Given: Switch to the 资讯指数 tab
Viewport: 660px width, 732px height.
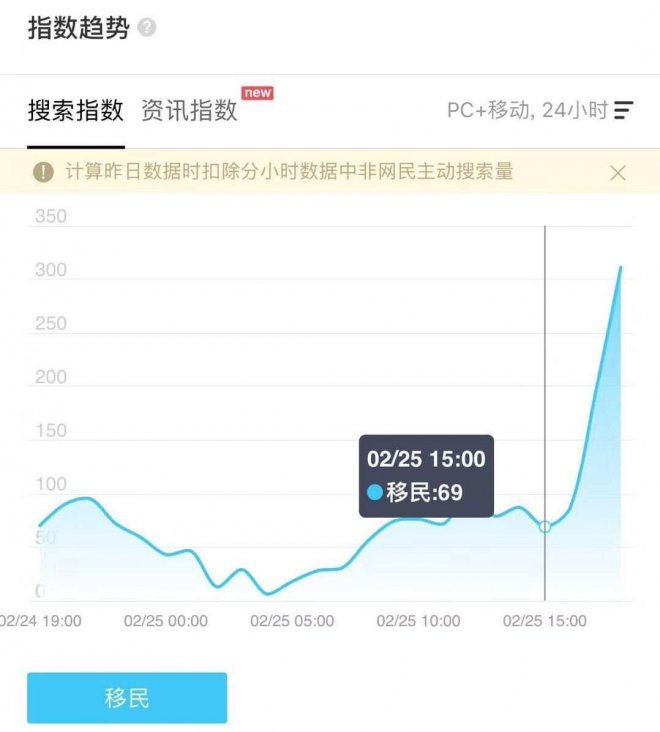Looking at the screenshot, I should 190,110.
